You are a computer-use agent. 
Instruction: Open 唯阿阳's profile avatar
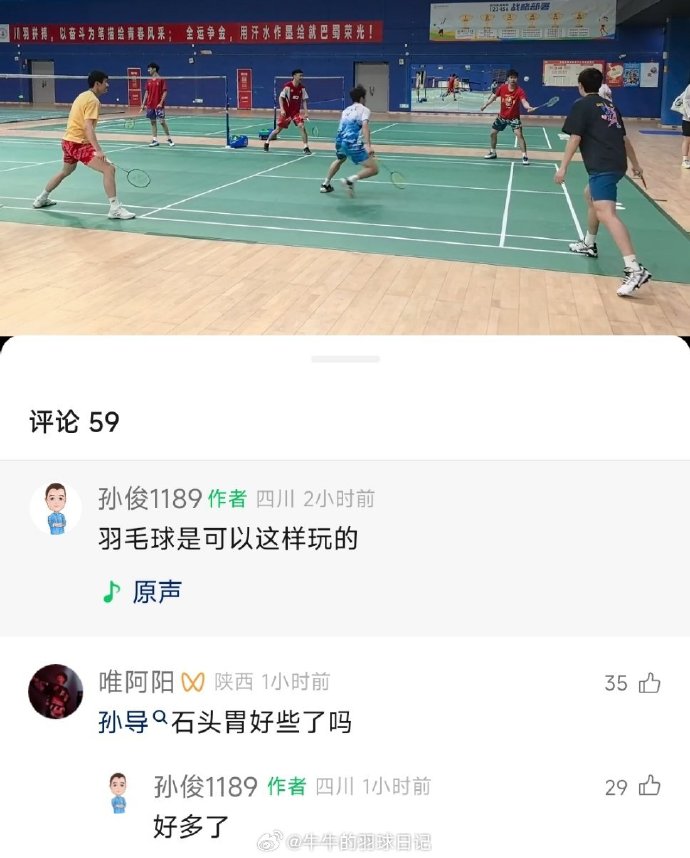56,691
